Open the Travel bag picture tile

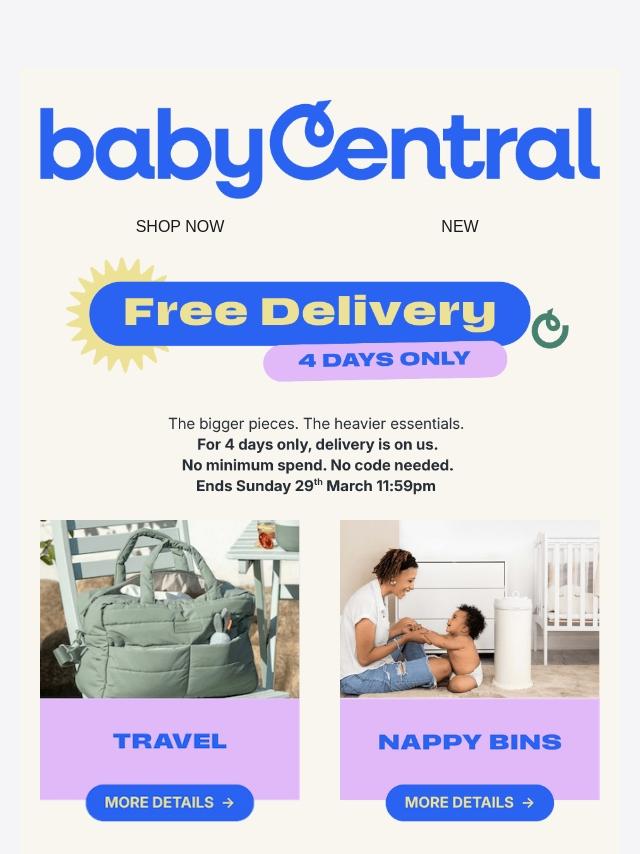tap(169, 609)
